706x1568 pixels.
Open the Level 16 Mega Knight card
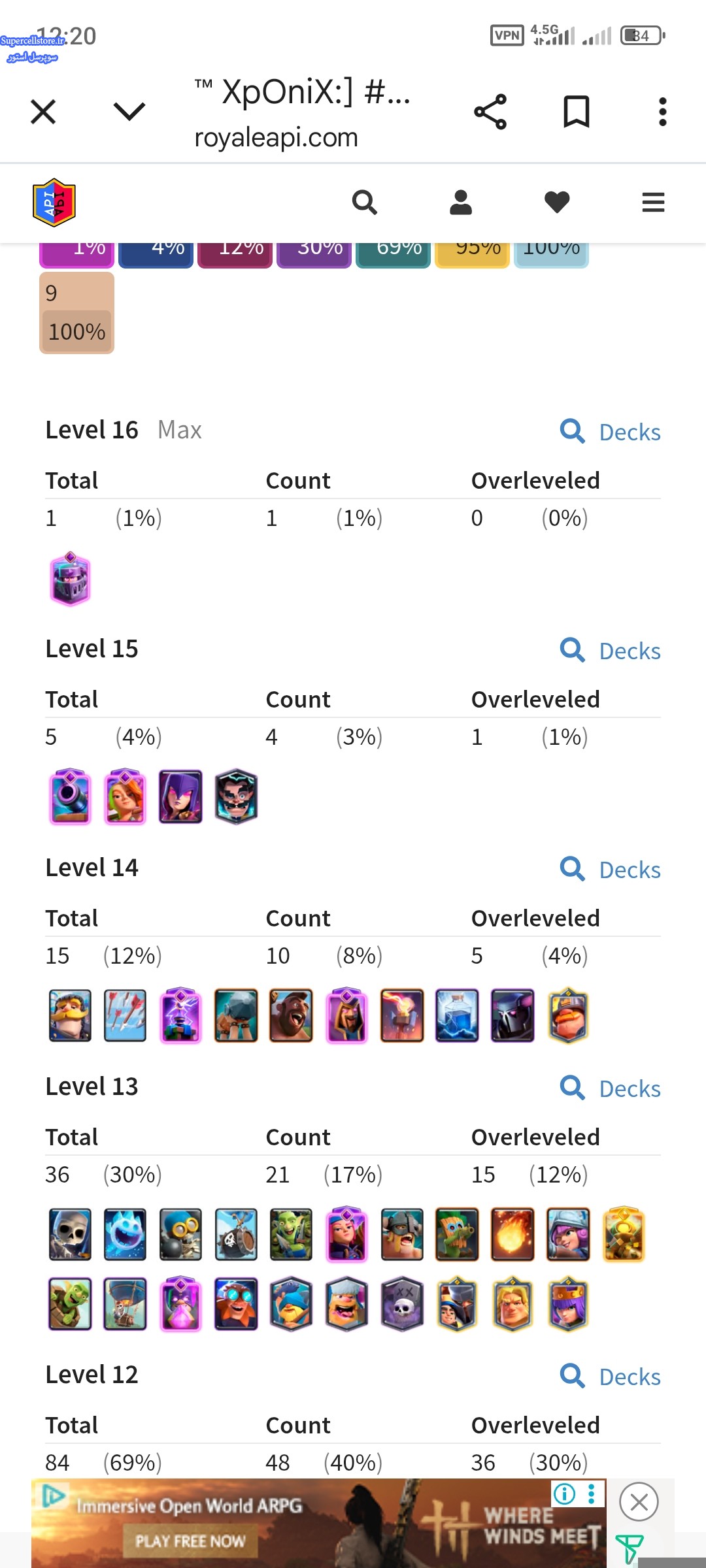[70, 580]
